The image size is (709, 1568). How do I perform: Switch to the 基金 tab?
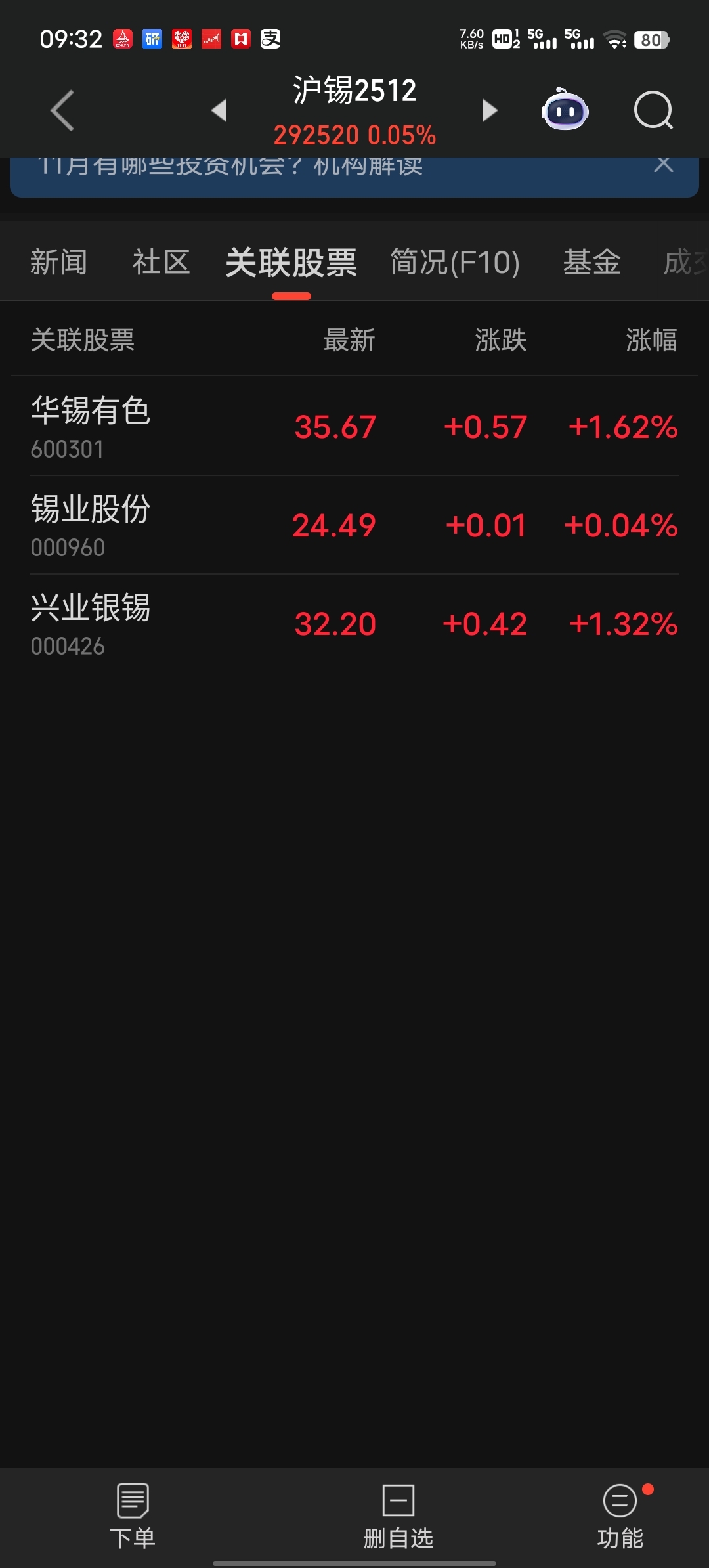coord(591,262)
